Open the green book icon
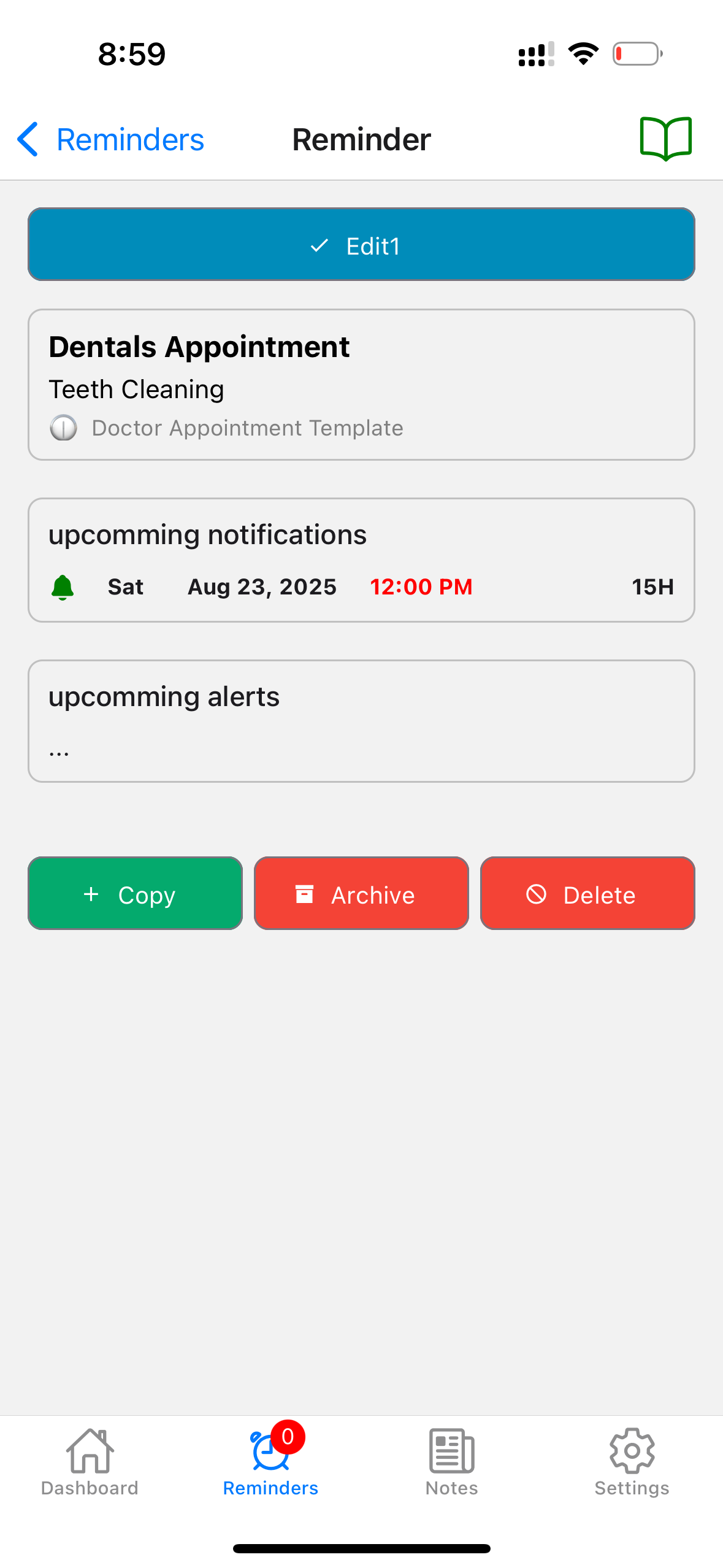Viewport: 723px width, 1568px height. pyautogui.click(x=665, y=139)
